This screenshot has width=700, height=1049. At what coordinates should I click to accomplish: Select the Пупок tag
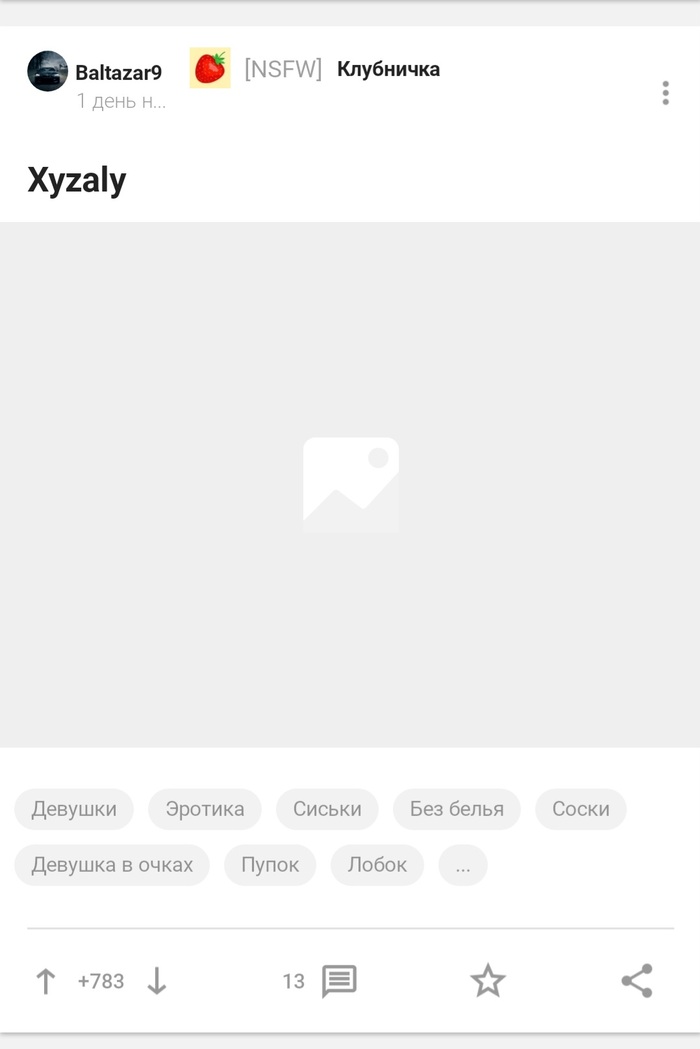pyautogui.click(x=270, y=865)
